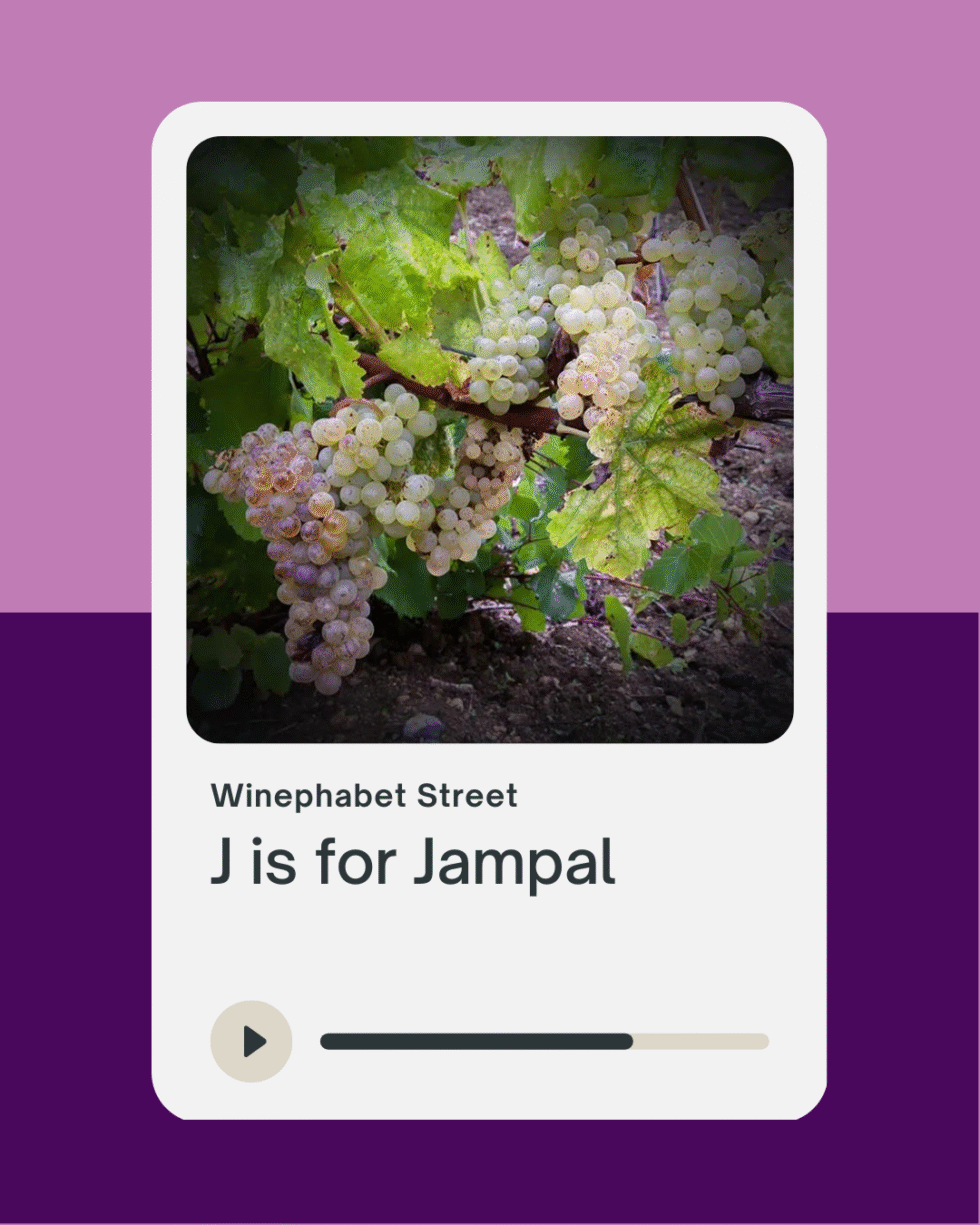Click the Winephabet Street heading text
980x1225 pixels.
[364, 795]
